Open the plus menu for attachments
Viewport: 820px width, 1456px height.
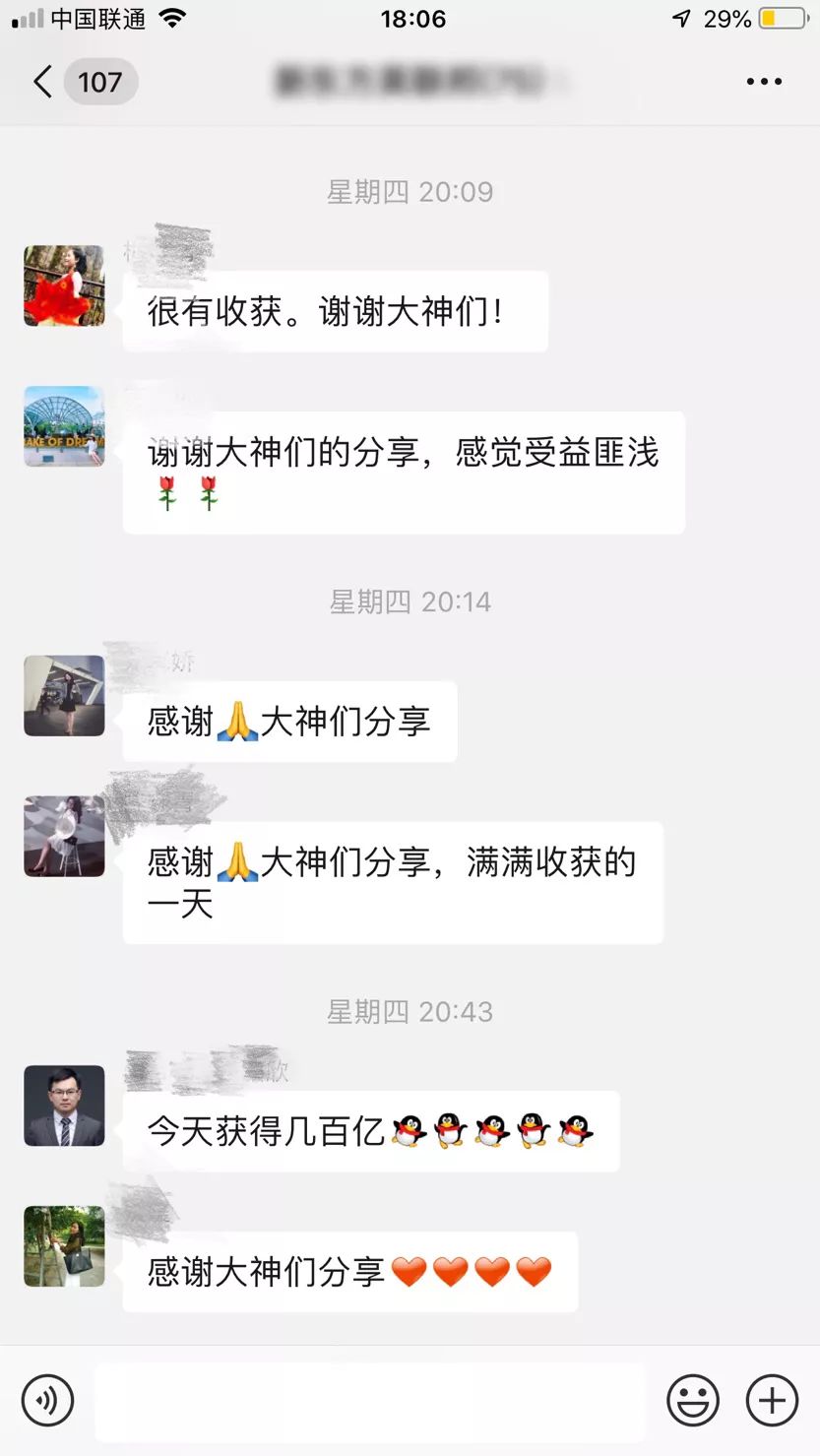pyautogui.click(x=772, y=1399)
